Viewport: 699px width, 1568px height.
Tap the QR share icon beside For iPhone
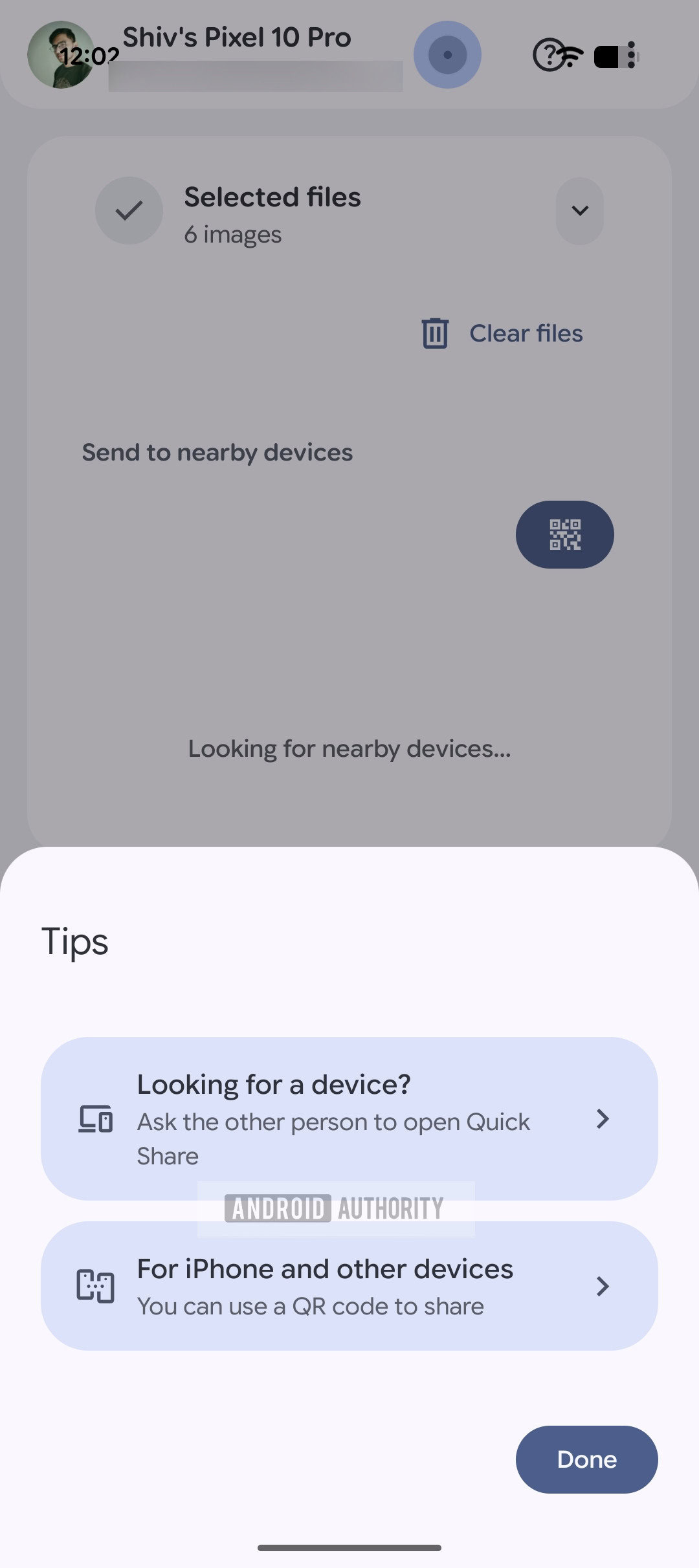coord(96,1286)
